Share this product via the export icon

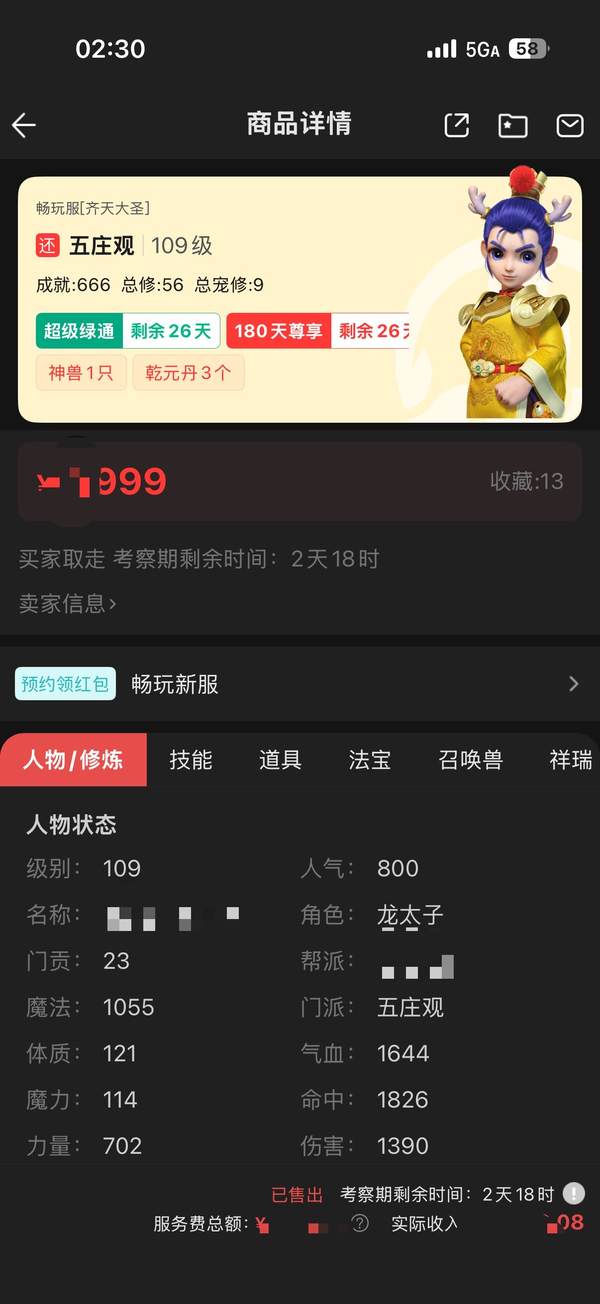pos(457,125)
